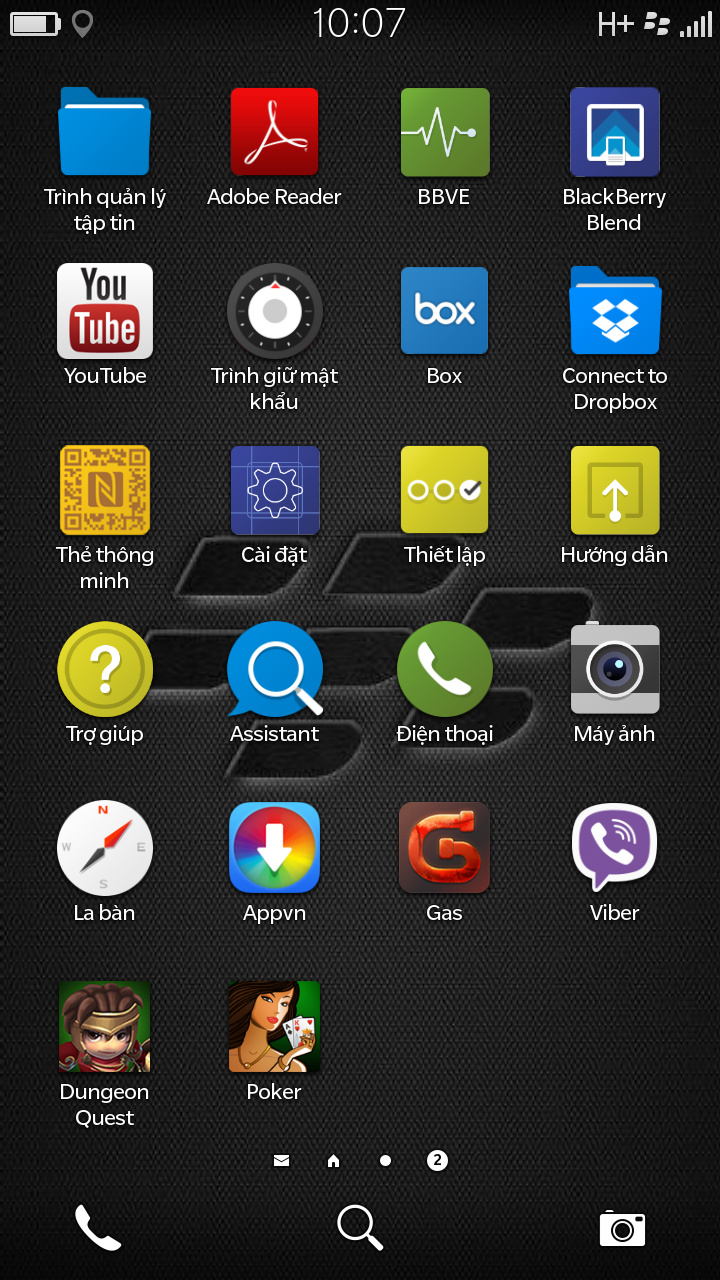
Task: Jump to the Hub envelope page indicator
Action: (281, 1160)
